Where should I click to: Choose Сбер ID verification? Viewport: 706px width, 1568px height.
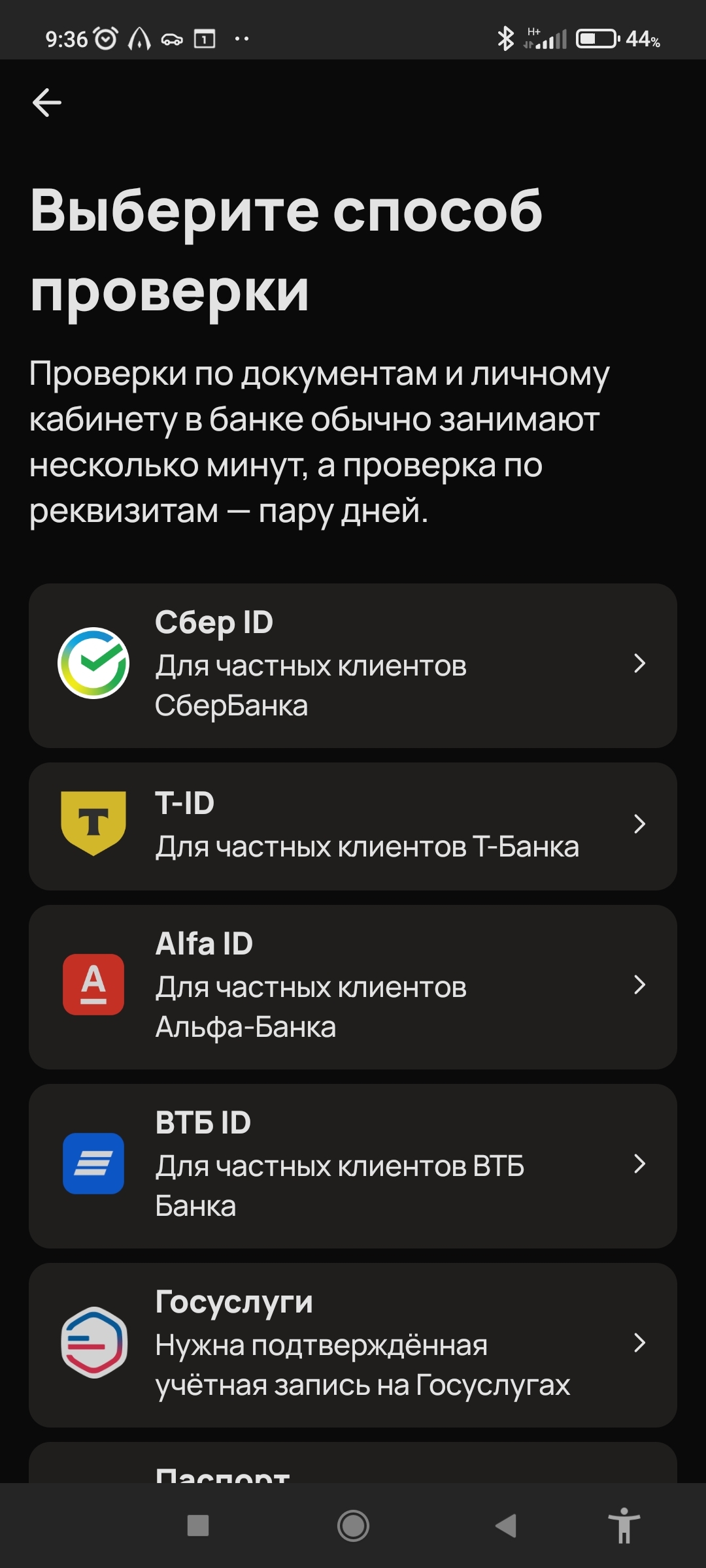pyautogui.click(x=353, y=665)
